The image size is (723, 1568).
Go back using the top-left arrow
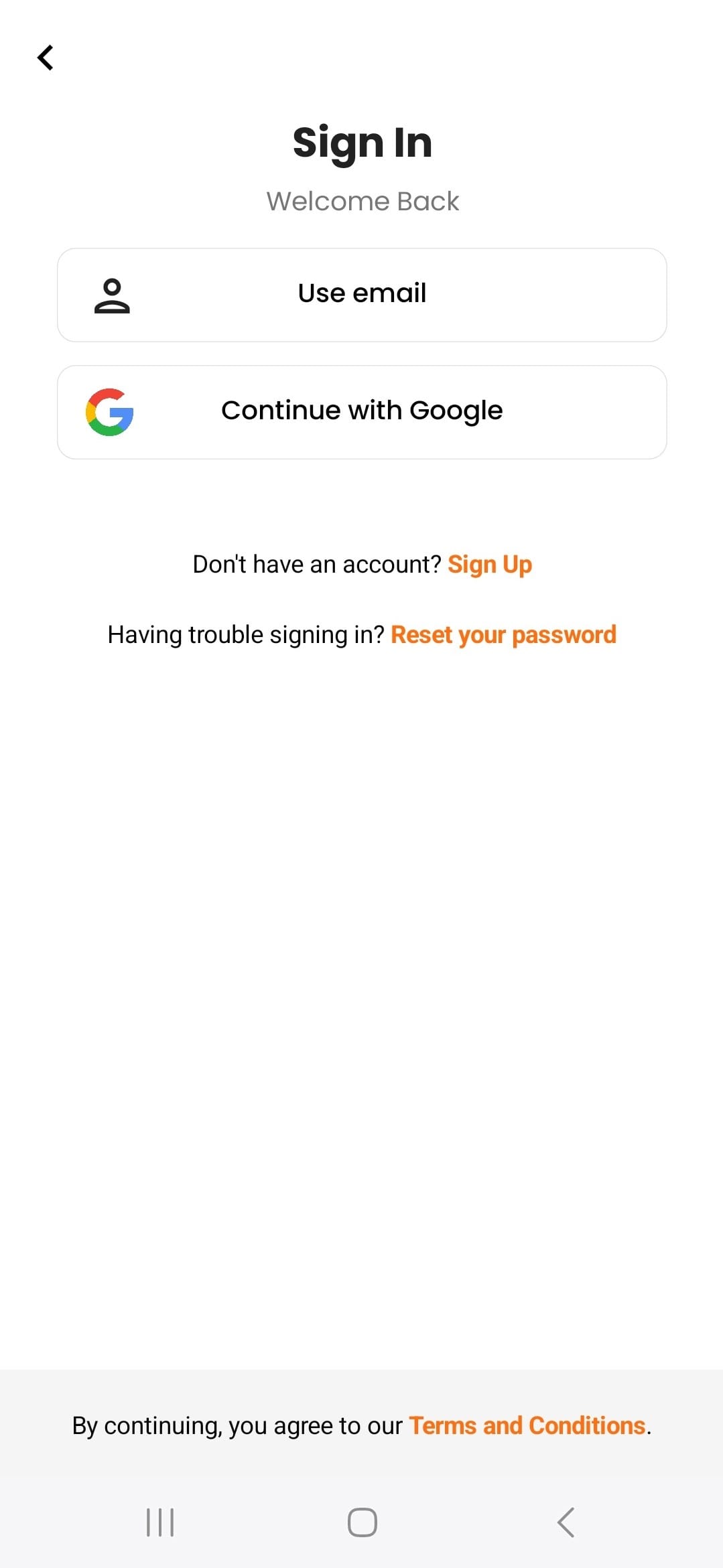(x=45, y=58)
